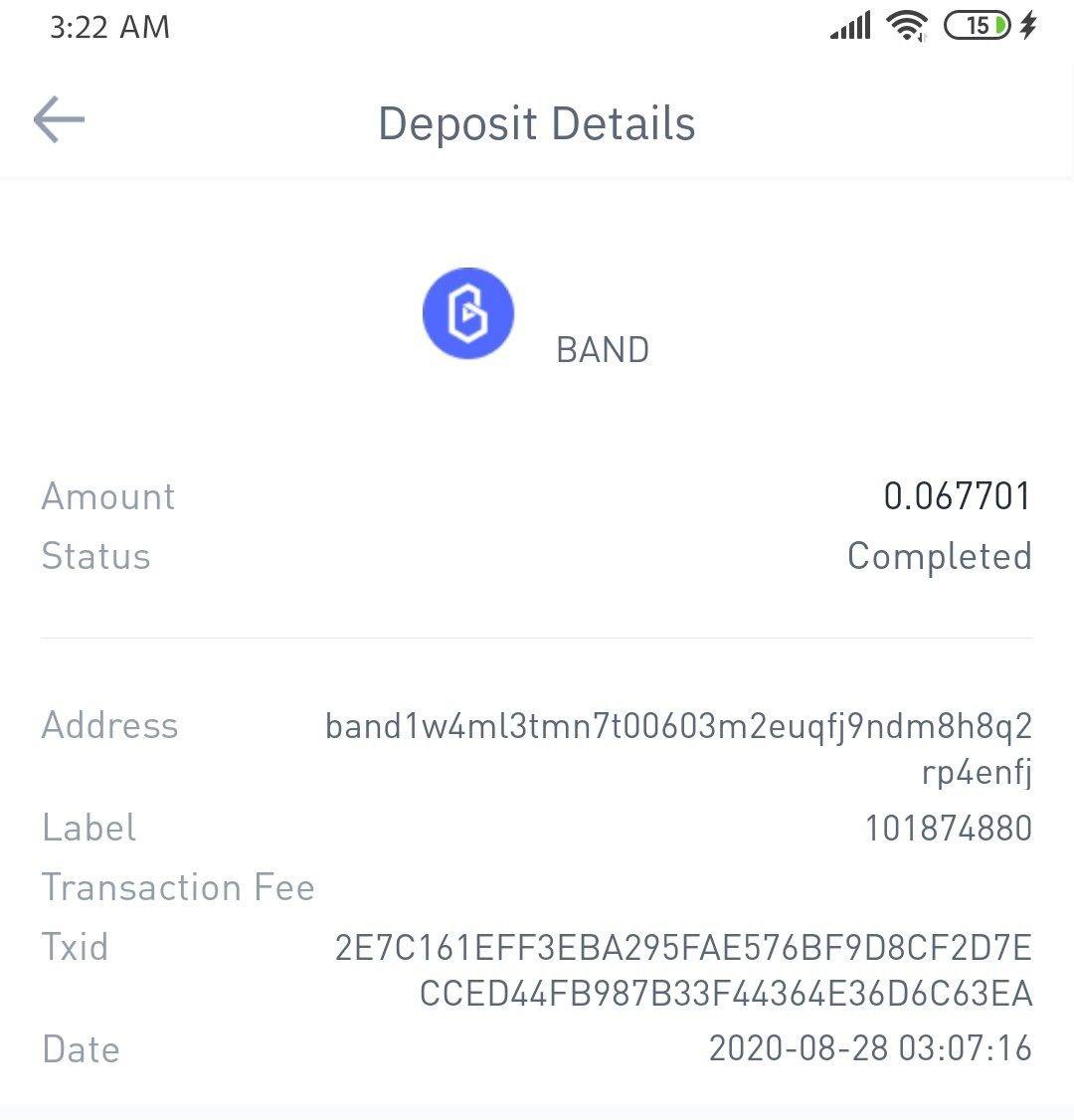
Task: Go back from Deposit Details
Action: [59, 121]
